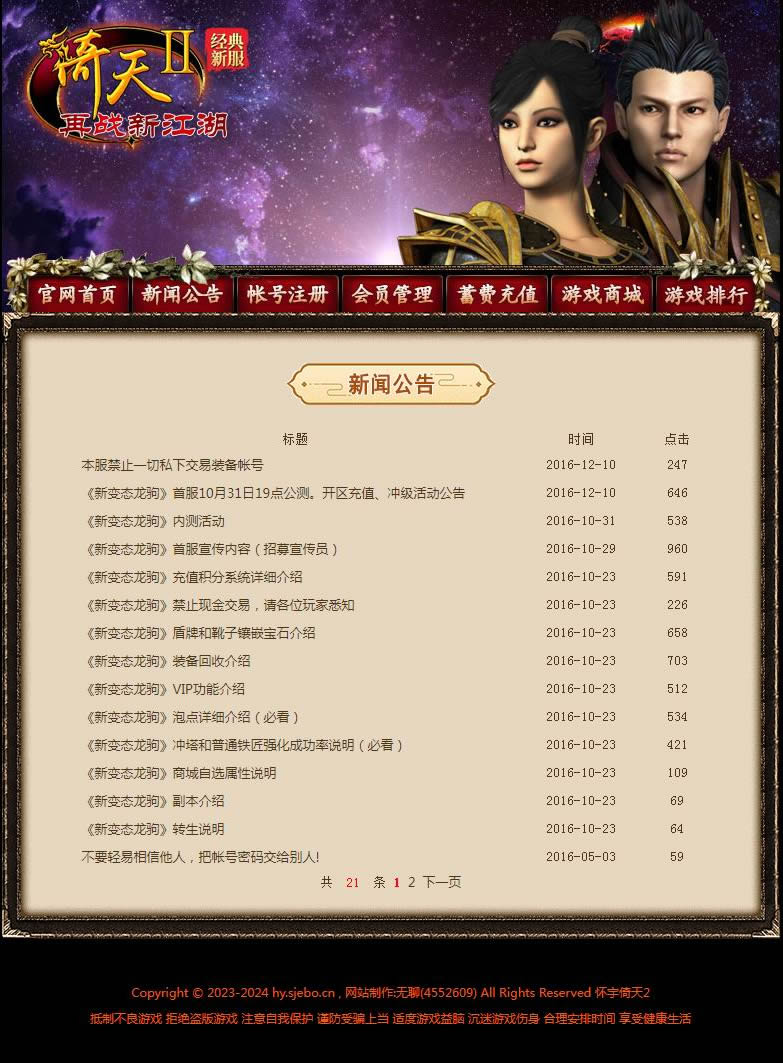The height and width of the screenshot is (1063, 783).
Task: Open the 帐号注册 page
Action: tap(287, 295)
